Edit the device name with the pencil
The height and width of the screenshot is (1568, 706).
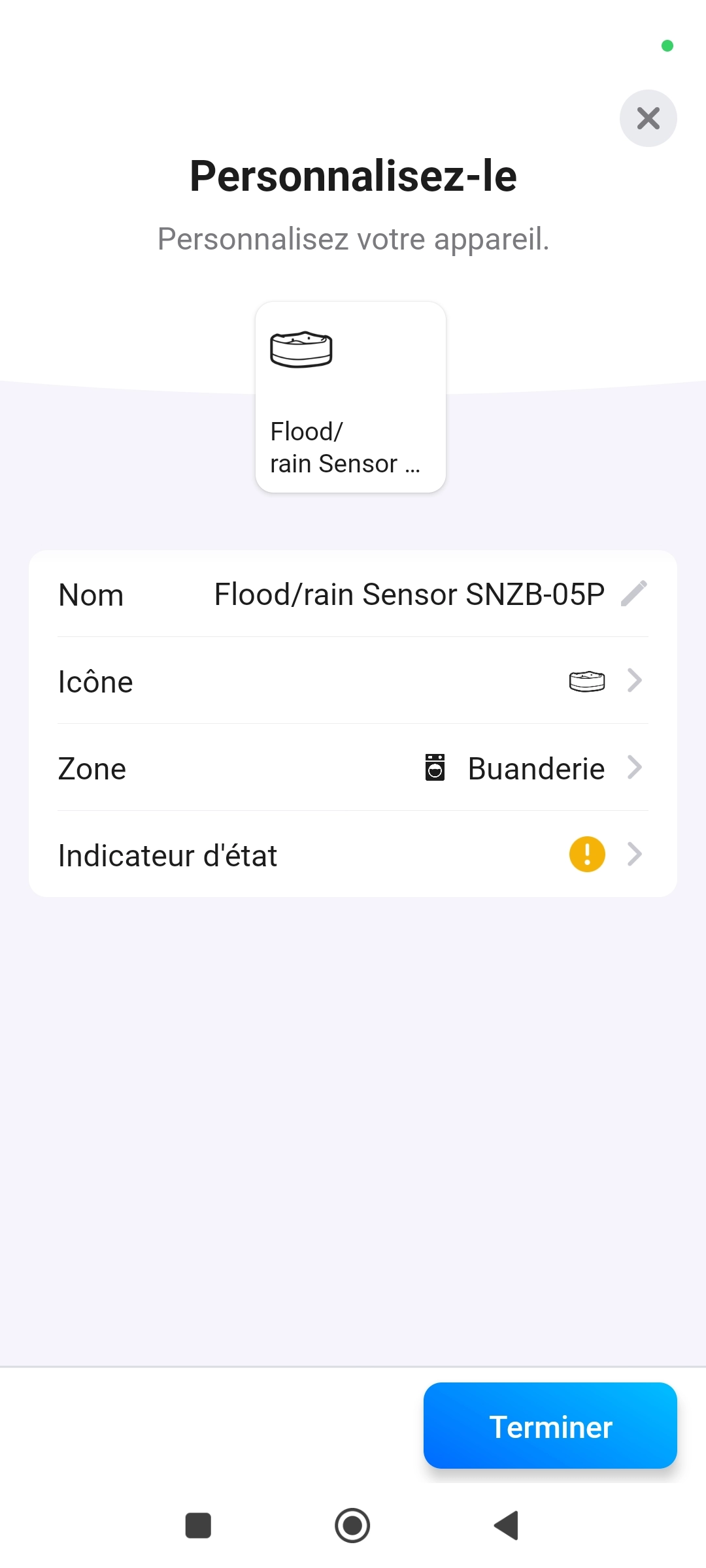(x=633, y=593)
